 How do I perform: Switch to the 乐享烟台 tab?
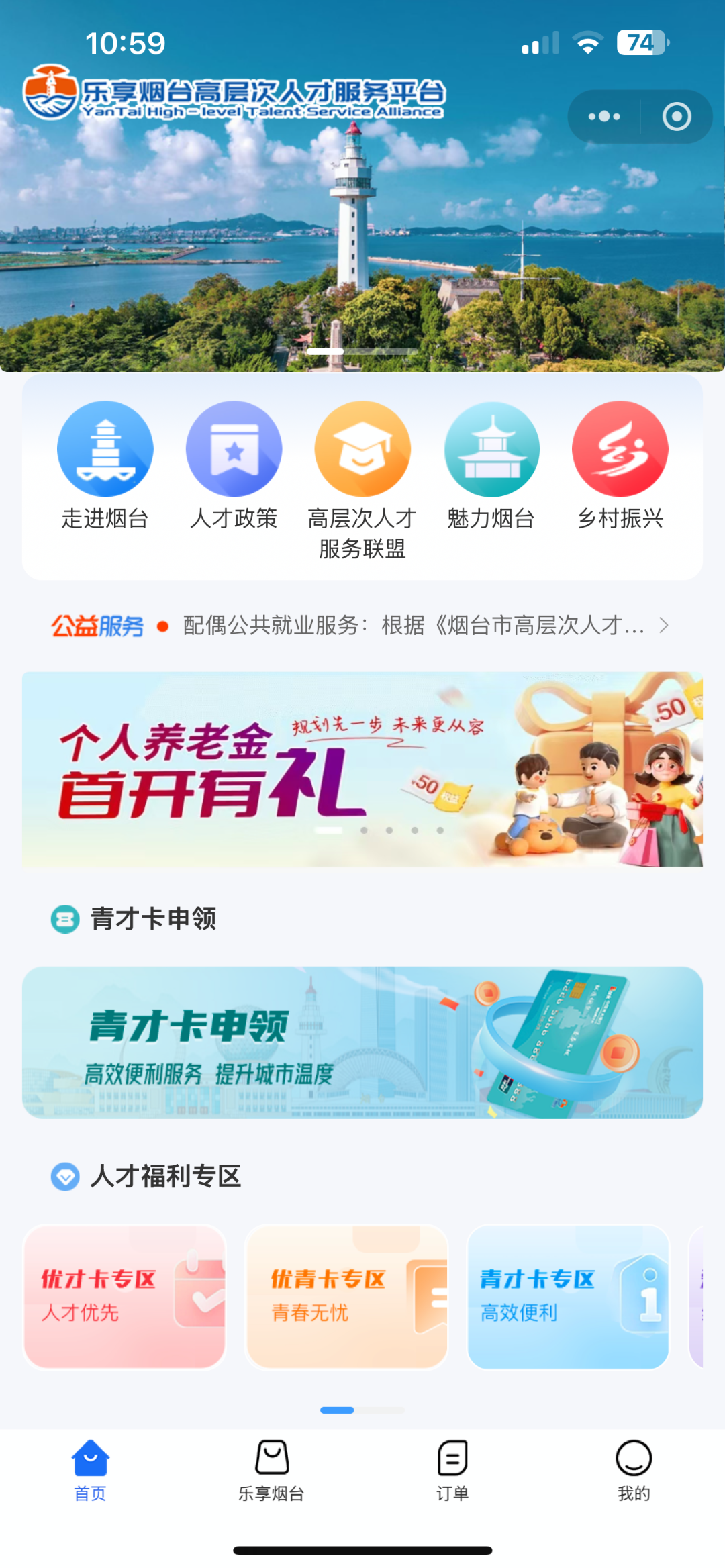pos(271,1470)
